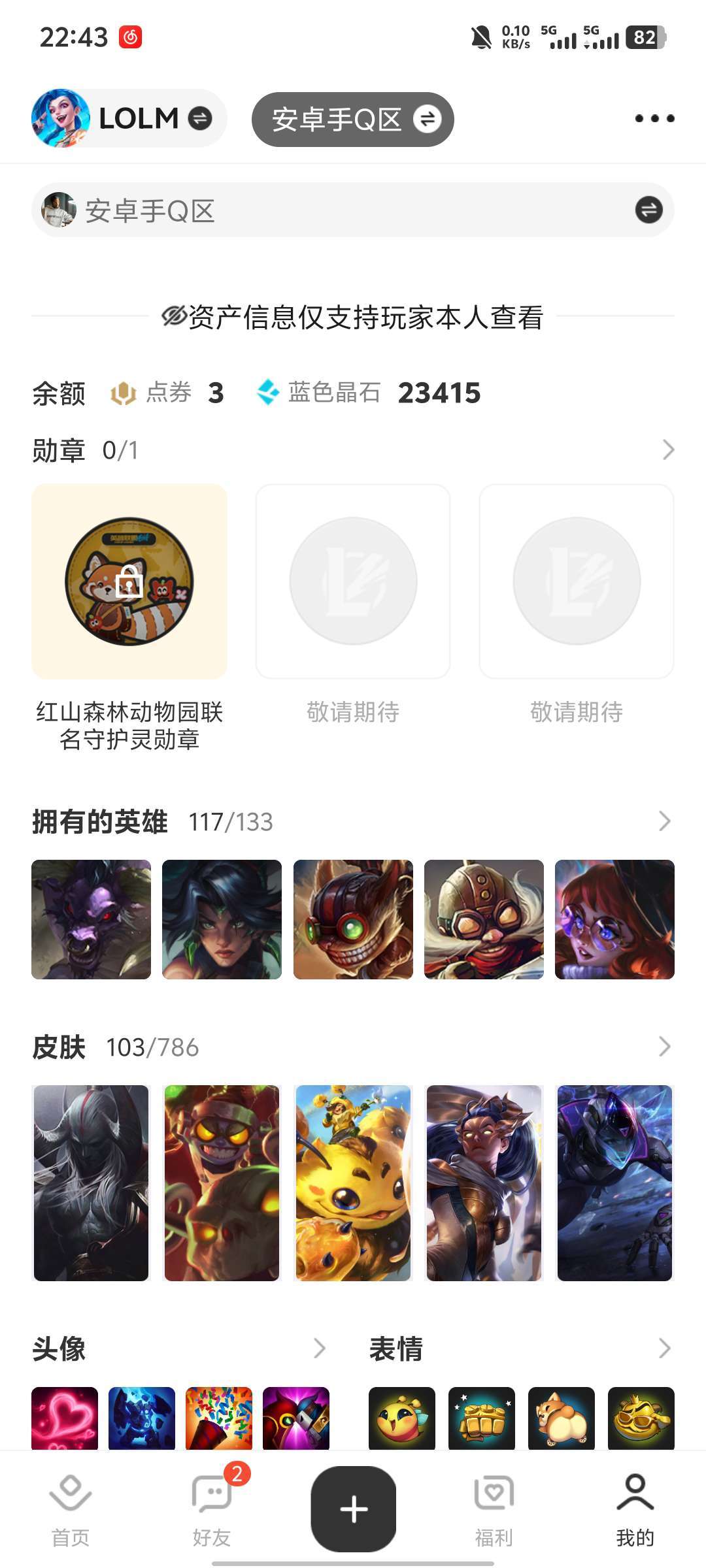Screen dimensions: 706x1568
Task: View all owned heroes via 拥有的英雄 chevron
Action: [664, 821]
